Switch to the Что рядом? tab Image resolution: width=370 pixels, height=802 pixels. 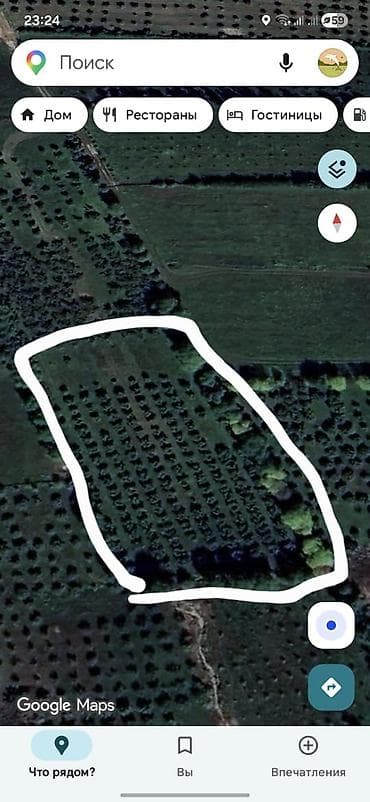tap(62, 756)
